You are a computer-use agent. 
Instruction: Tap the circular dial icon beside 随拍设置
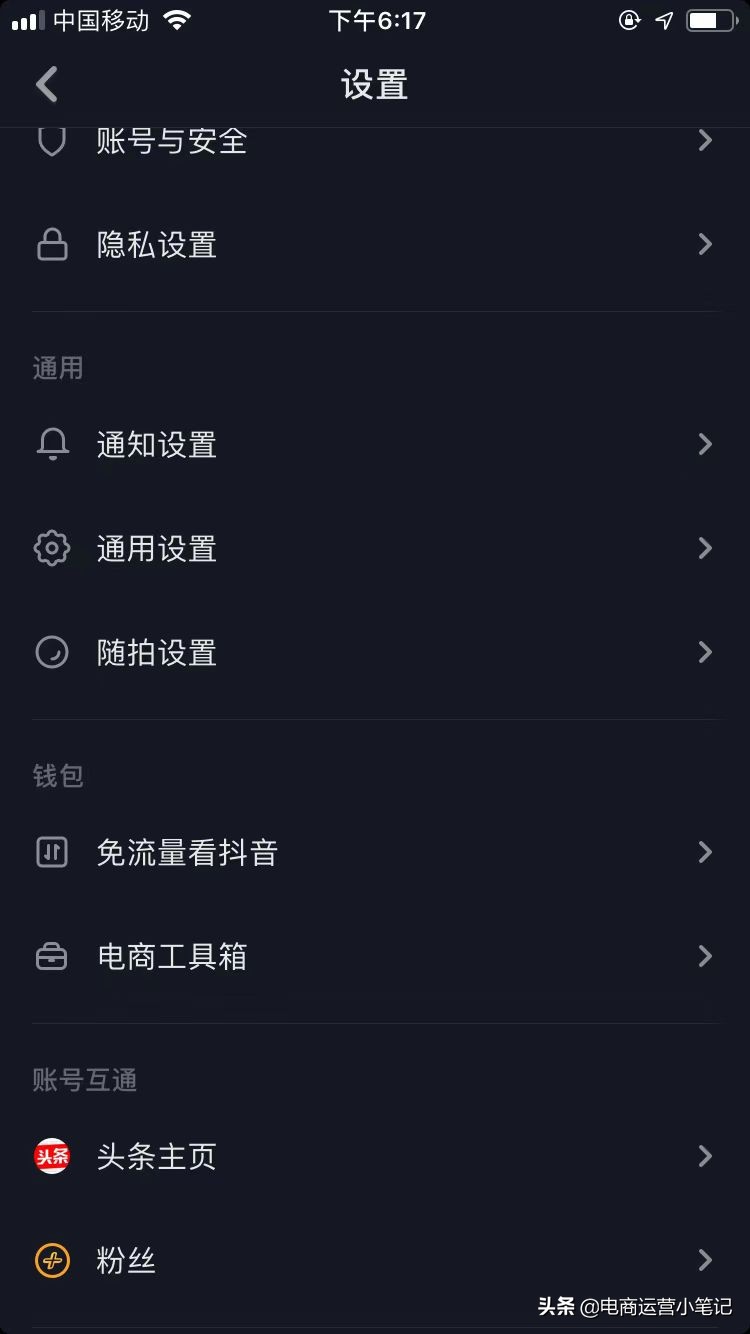[51, 652]
